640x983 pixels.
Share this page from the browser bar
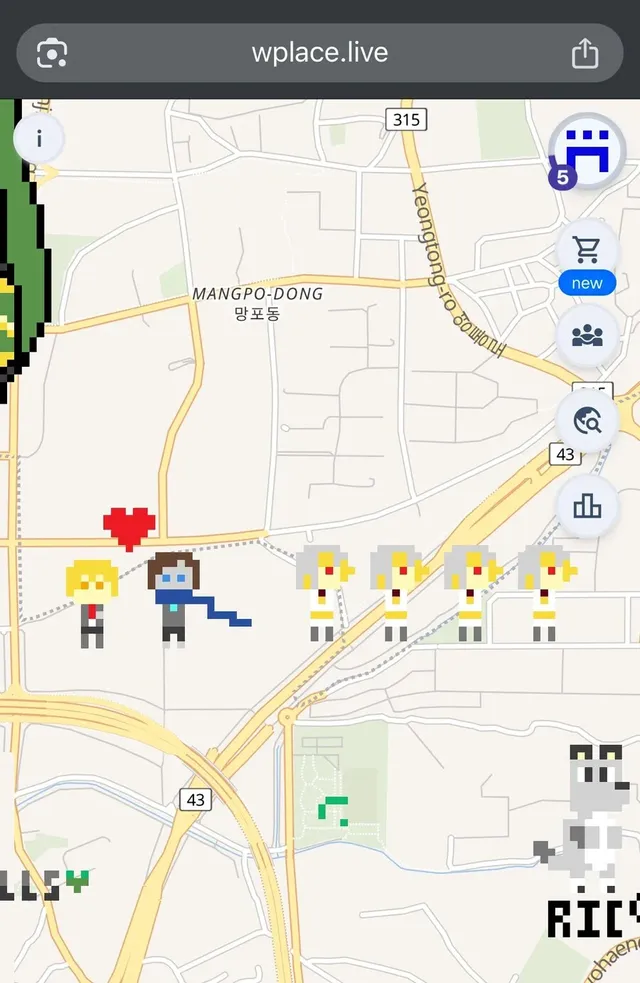pos(585,53)
